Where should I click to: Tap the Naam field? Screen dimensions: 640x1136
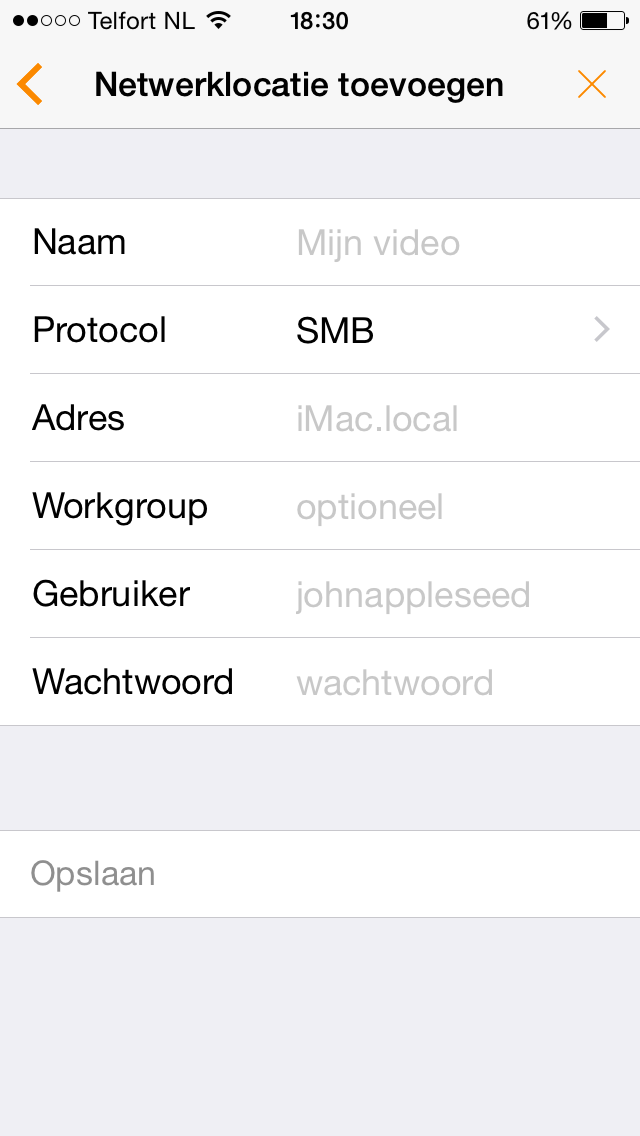coord(450,243)
